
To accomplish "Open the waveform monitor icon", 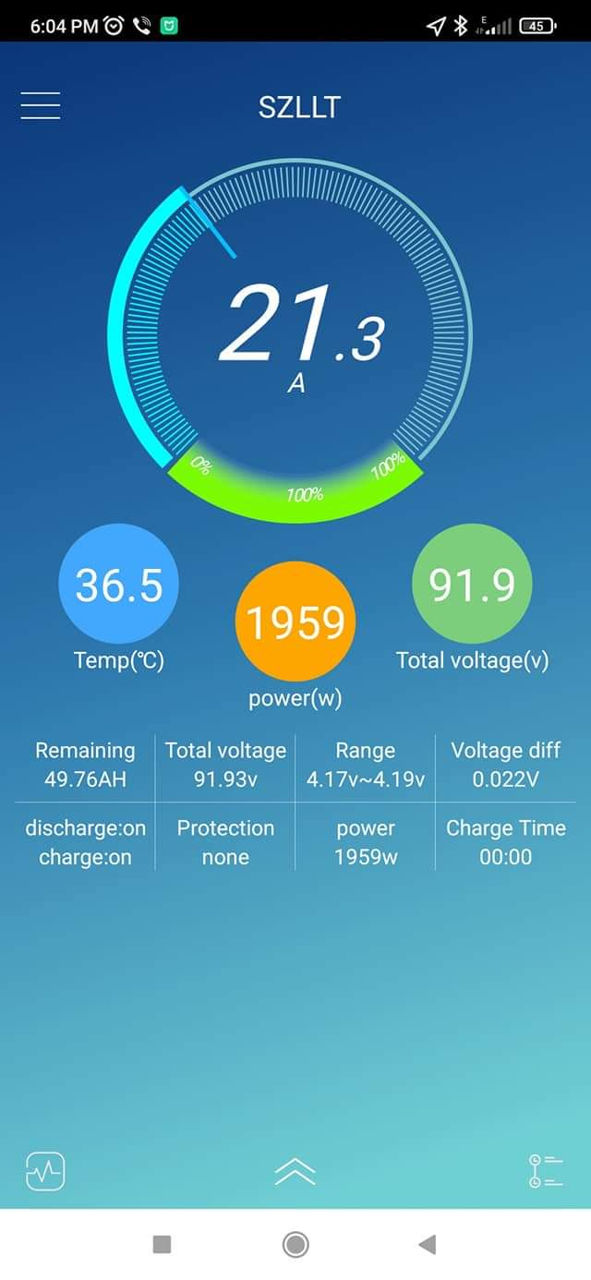I will point(45,1171).
